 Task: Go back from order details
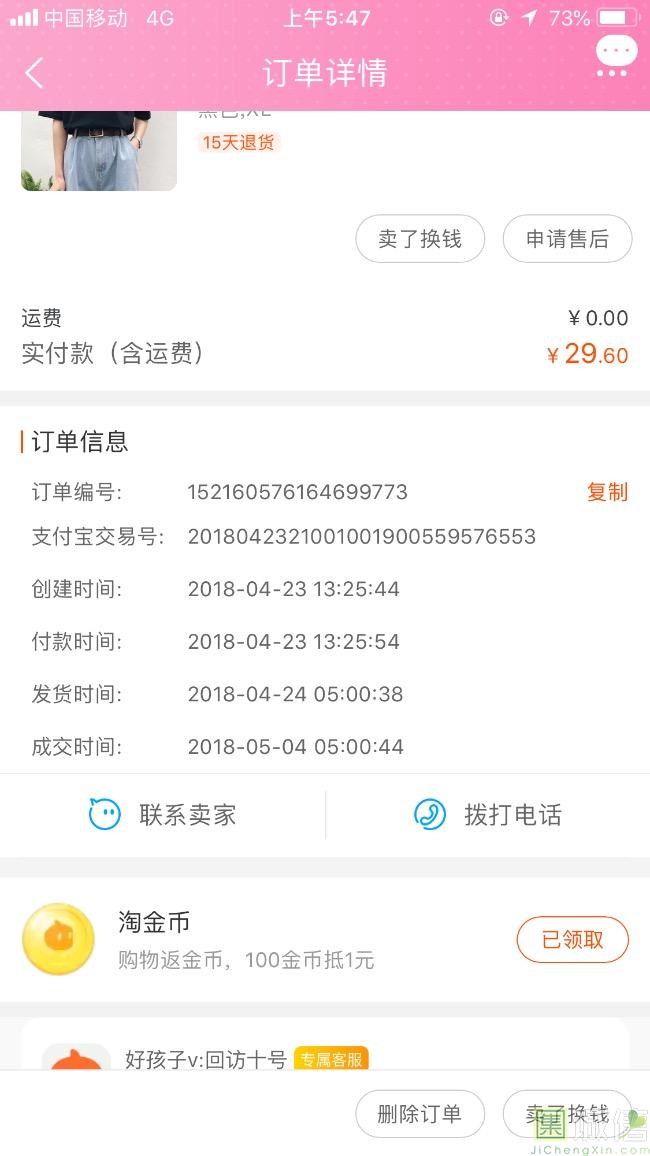(34, 73)
